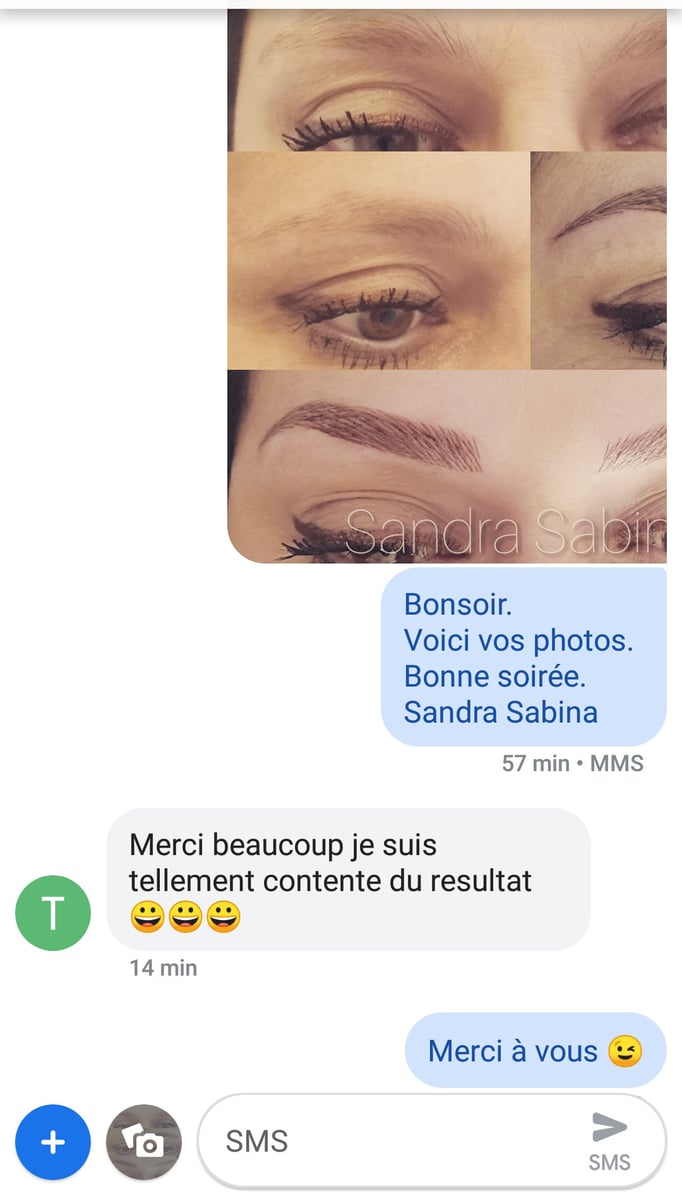Viewport: 682px width, 1199px height.
Task: Send the SMS message
Action: [x=608, y=1139]
